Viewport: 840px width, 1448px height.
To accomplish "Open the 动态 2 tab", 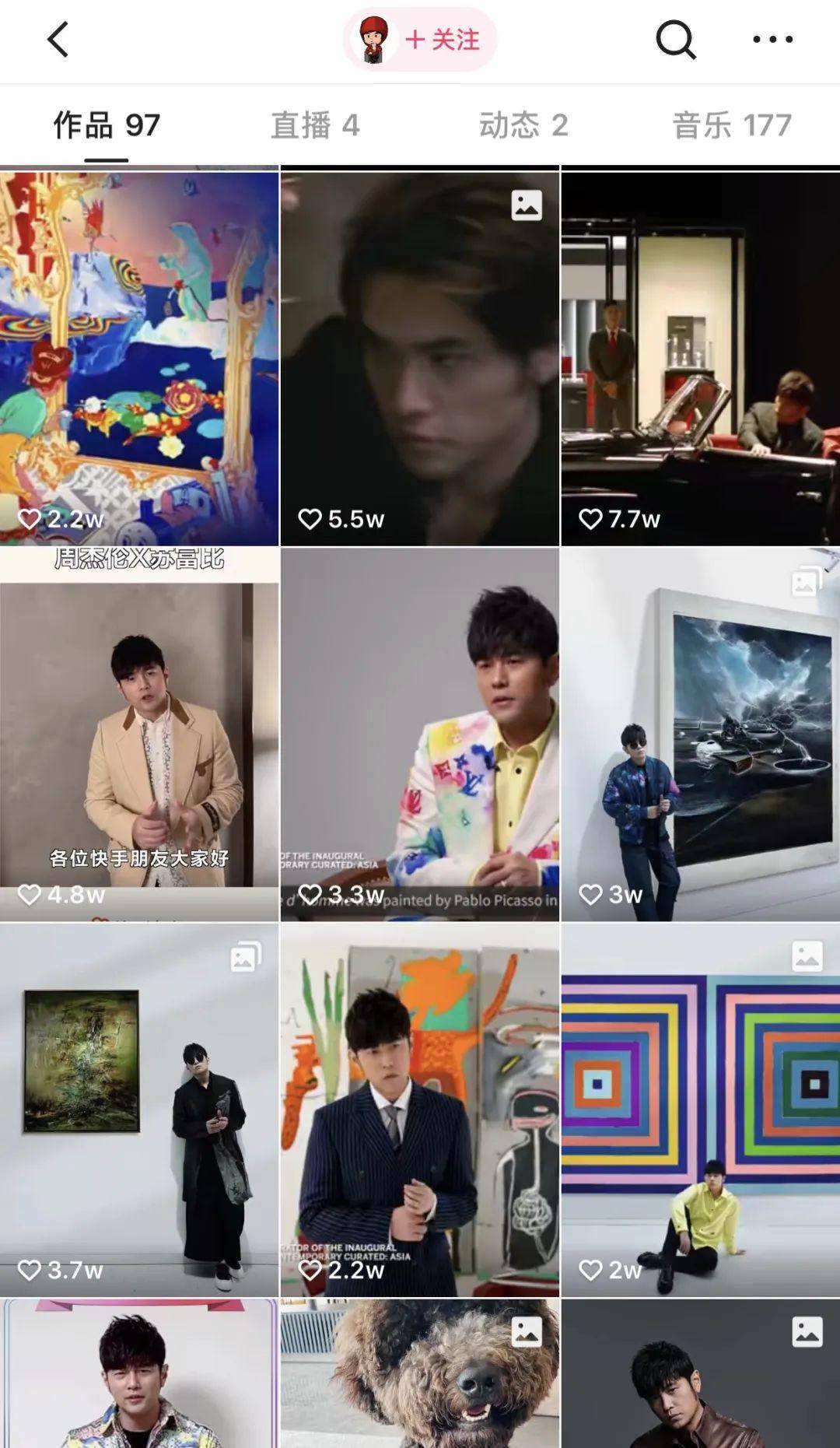I will pos(523,125).
